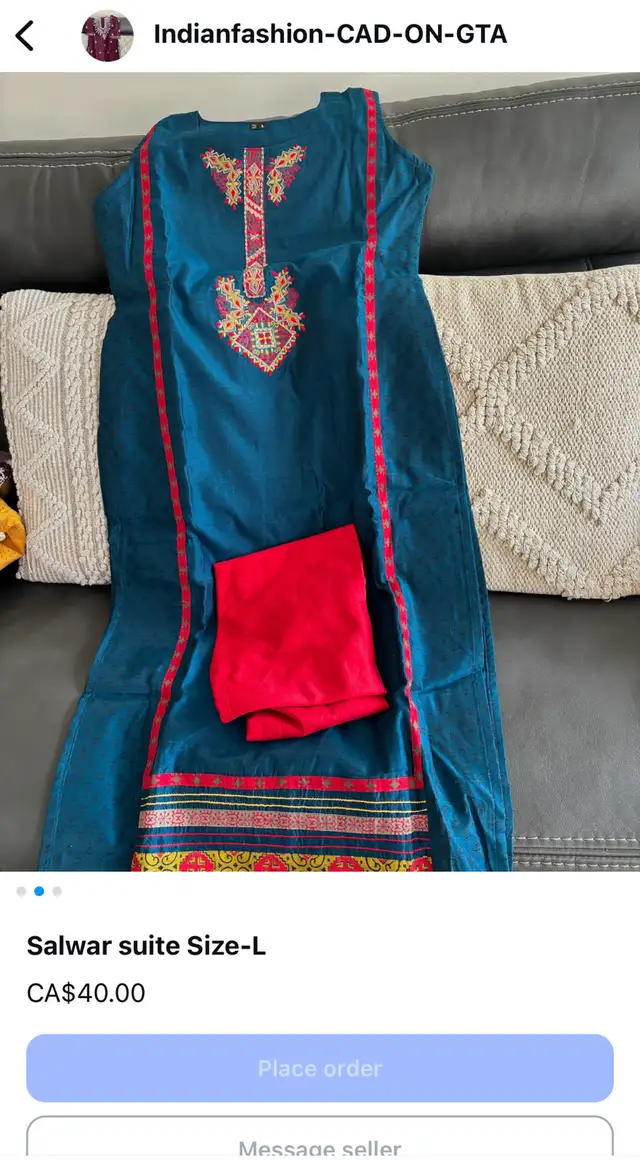This screenshot has height=1162, width=640.
Task: Go back using the arrow icon
Action: [x=24, y=35]
